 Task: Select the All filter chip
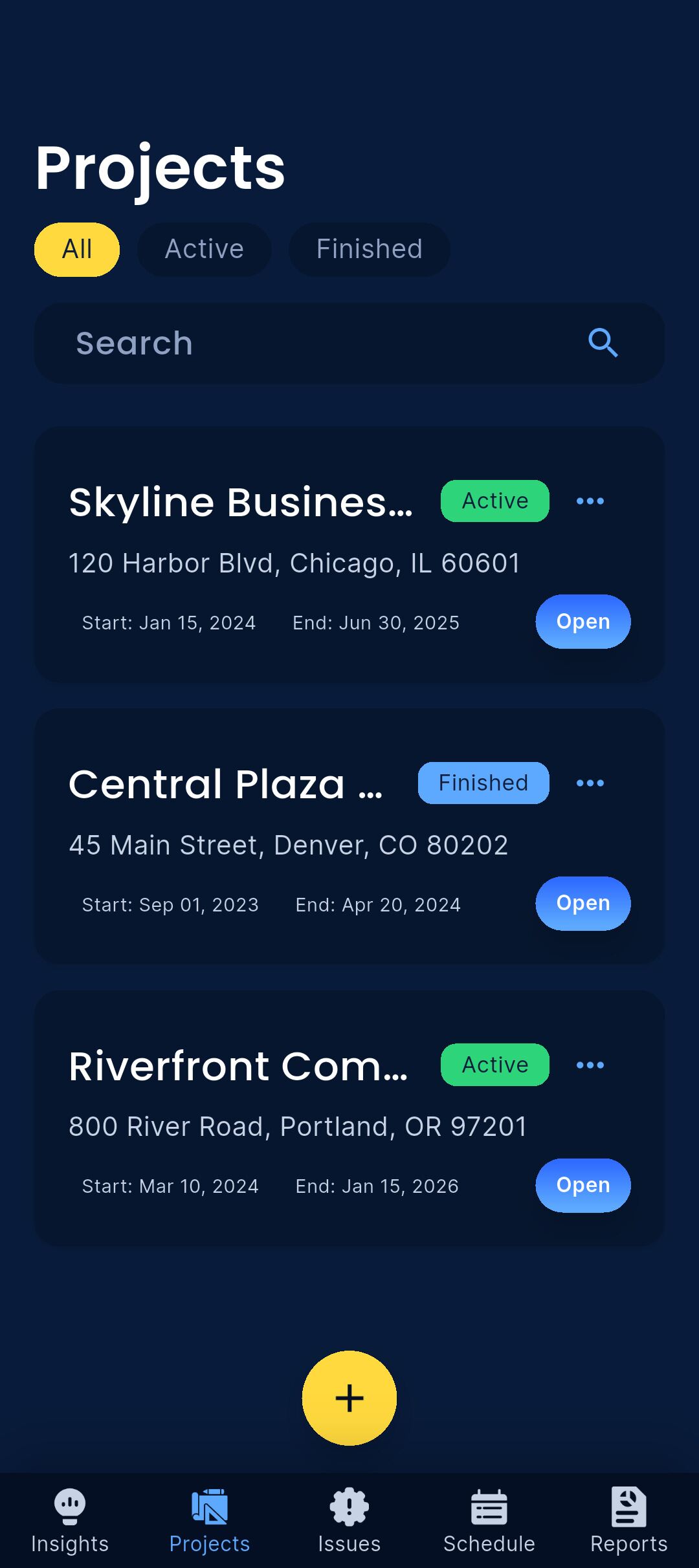(77, 250)
